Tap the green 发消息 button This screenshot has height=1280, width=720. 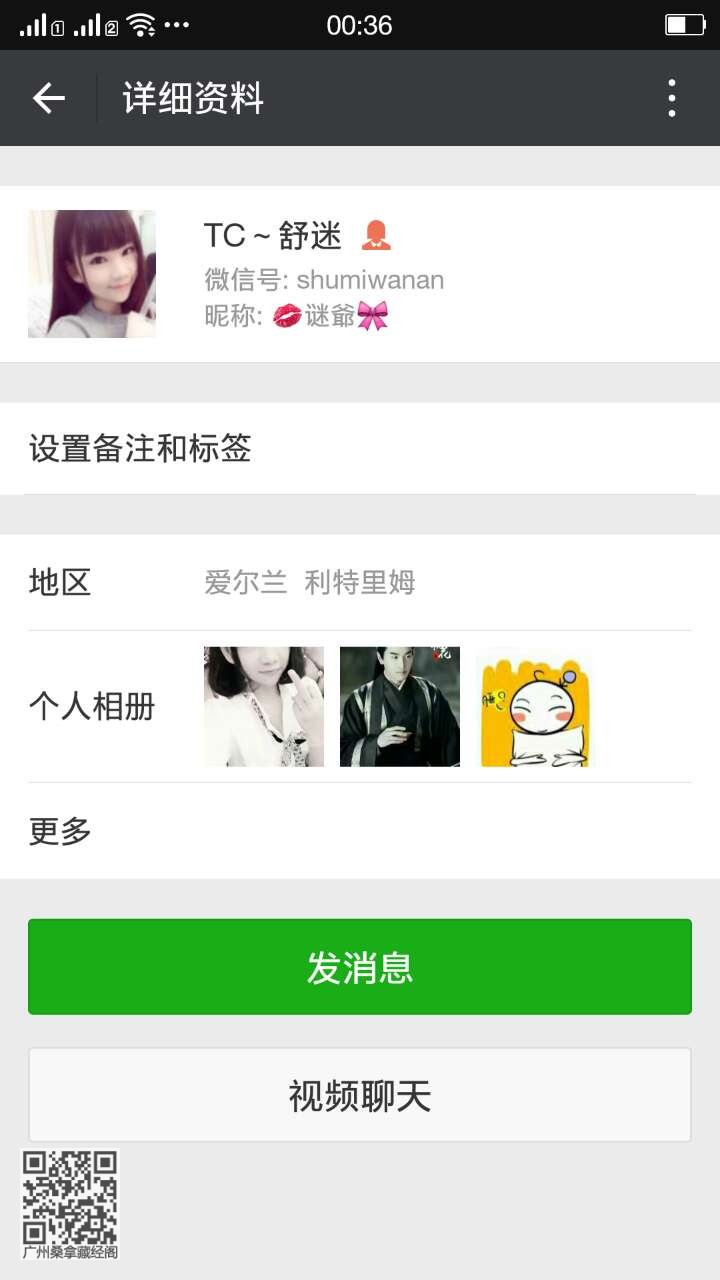pos(360,967)
